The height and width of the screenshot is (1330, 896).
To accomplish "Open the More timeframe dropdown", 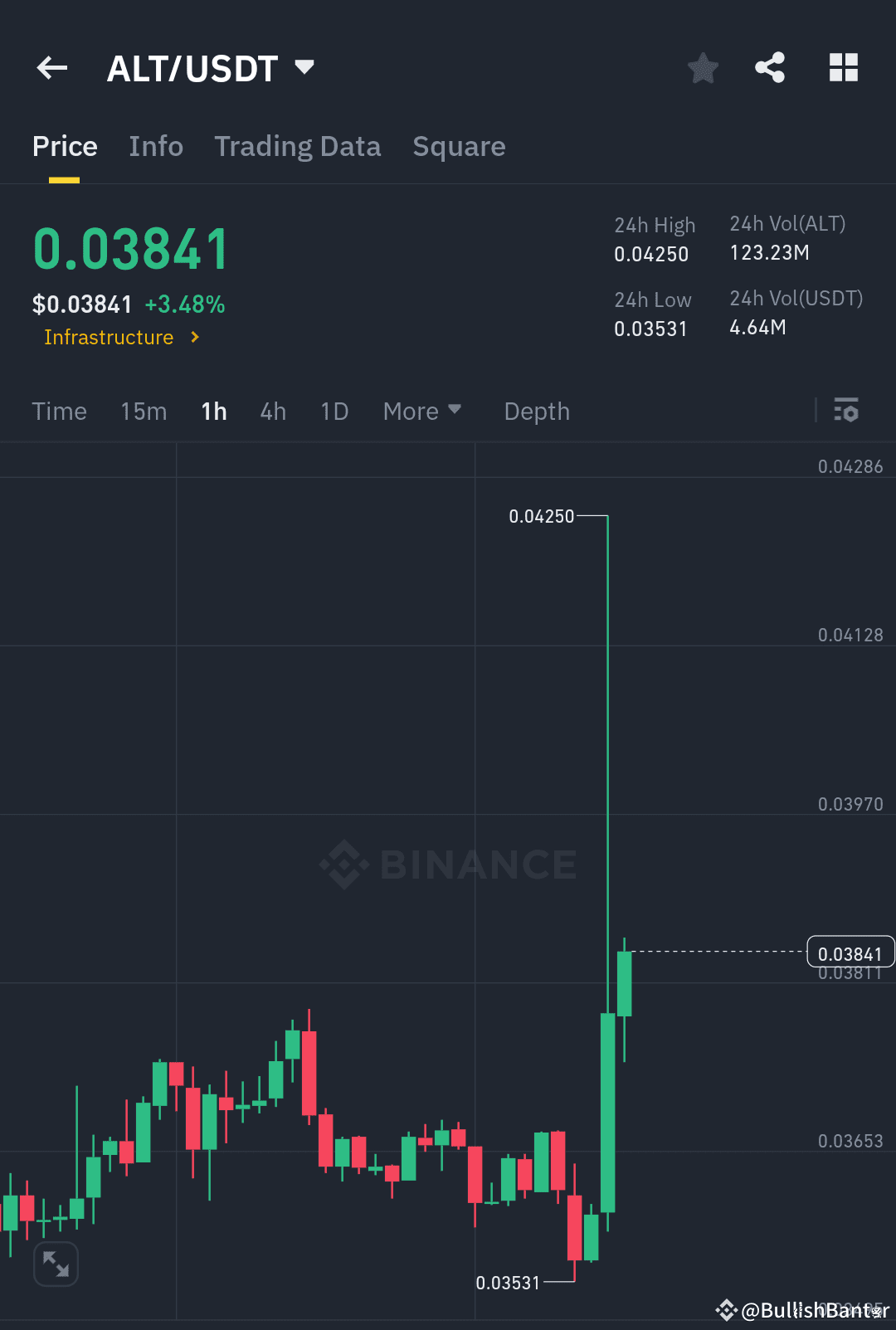I will pyautogui.click(x=422, y=411).
